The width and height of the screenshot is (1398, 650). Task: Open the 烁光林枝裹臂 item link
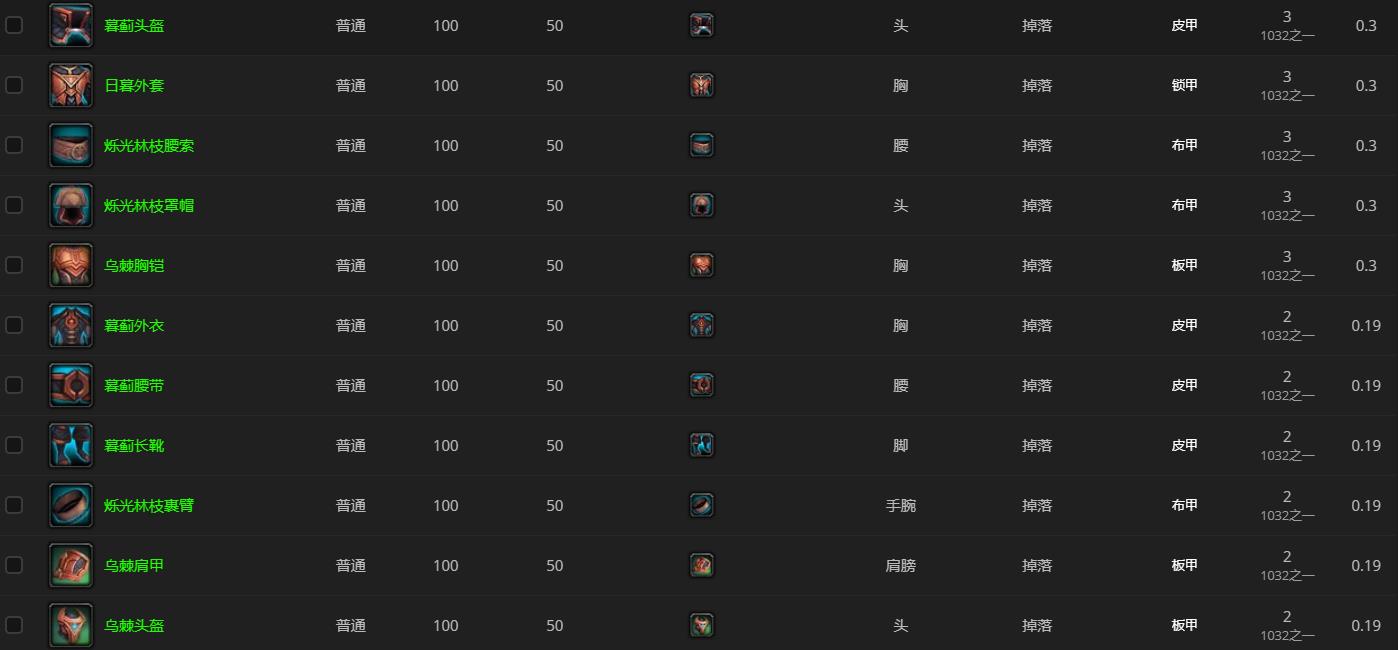coord(149,506)
